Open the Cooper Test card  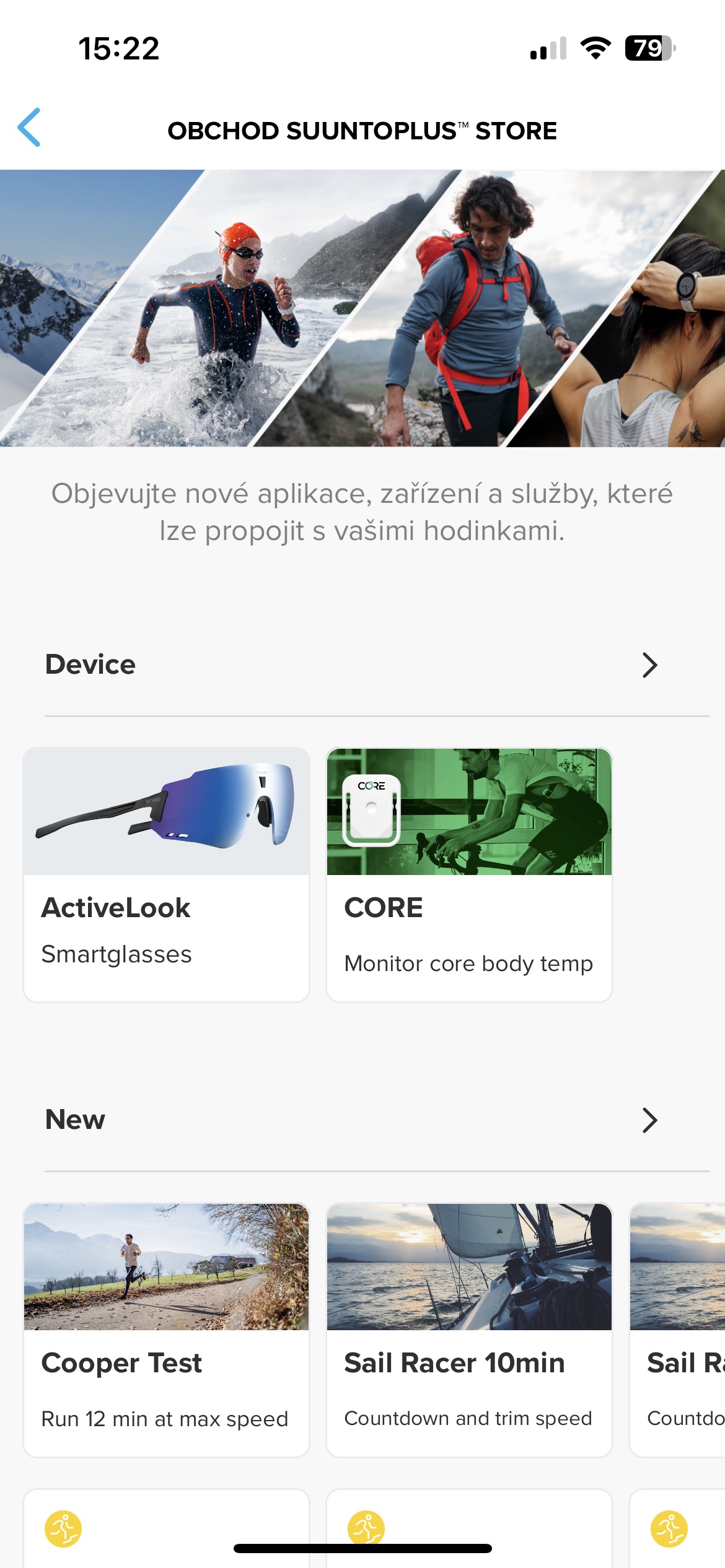coord(166,1330)
